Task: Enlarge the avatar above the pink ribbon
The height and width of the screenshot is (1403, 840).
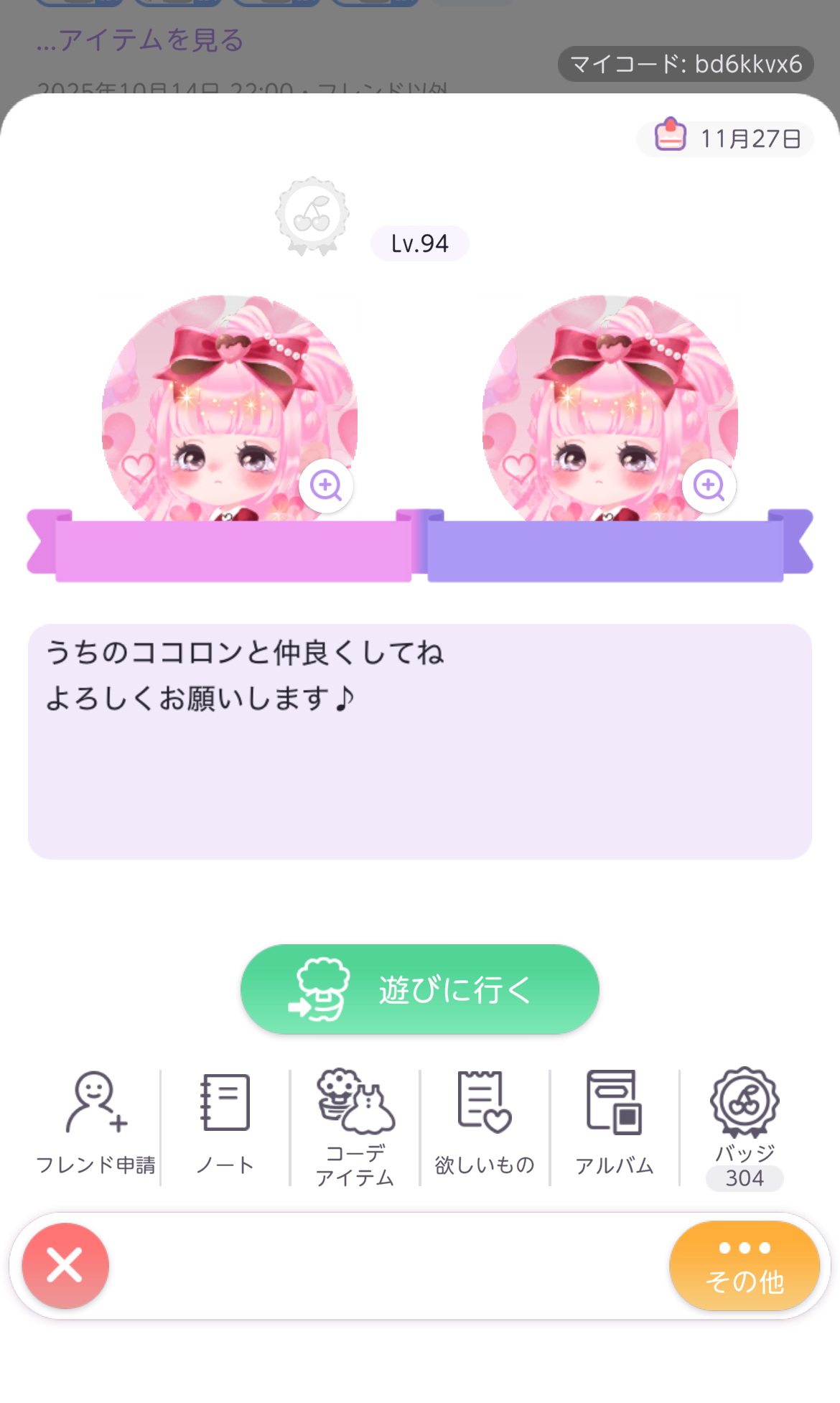Action: (x=326, y=486)
